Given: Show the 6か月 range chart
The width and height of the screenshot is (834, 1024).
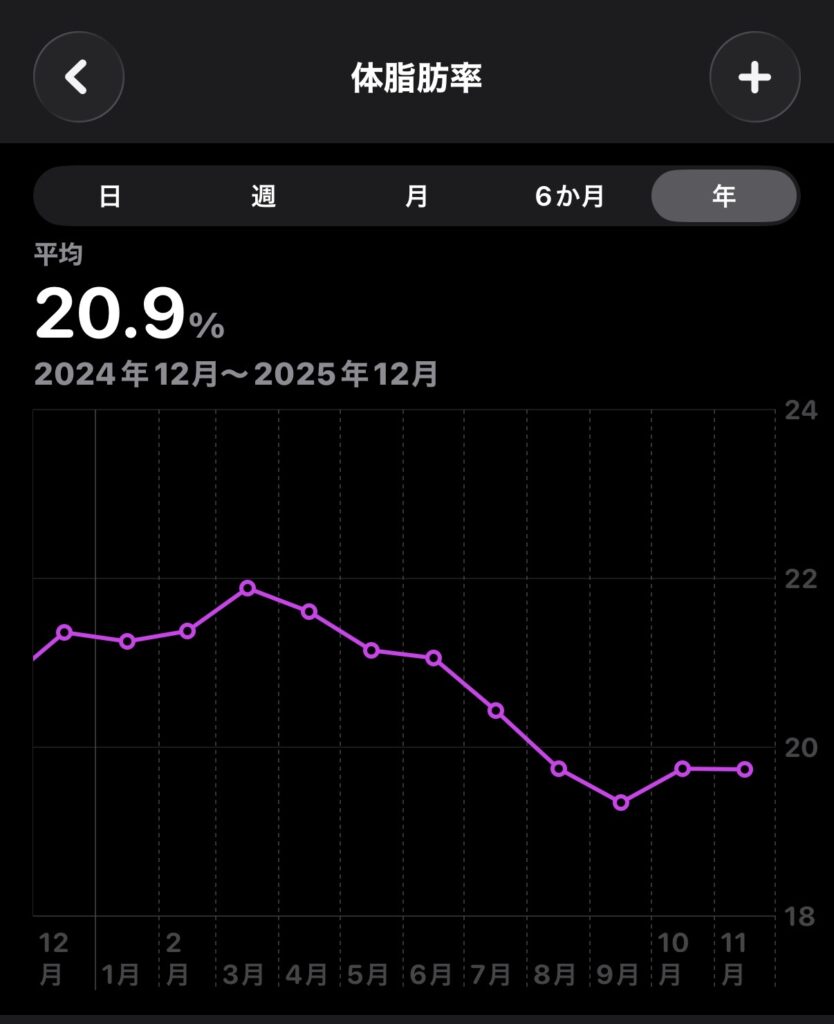Looking at the screenshot, I should coord(569,196).
